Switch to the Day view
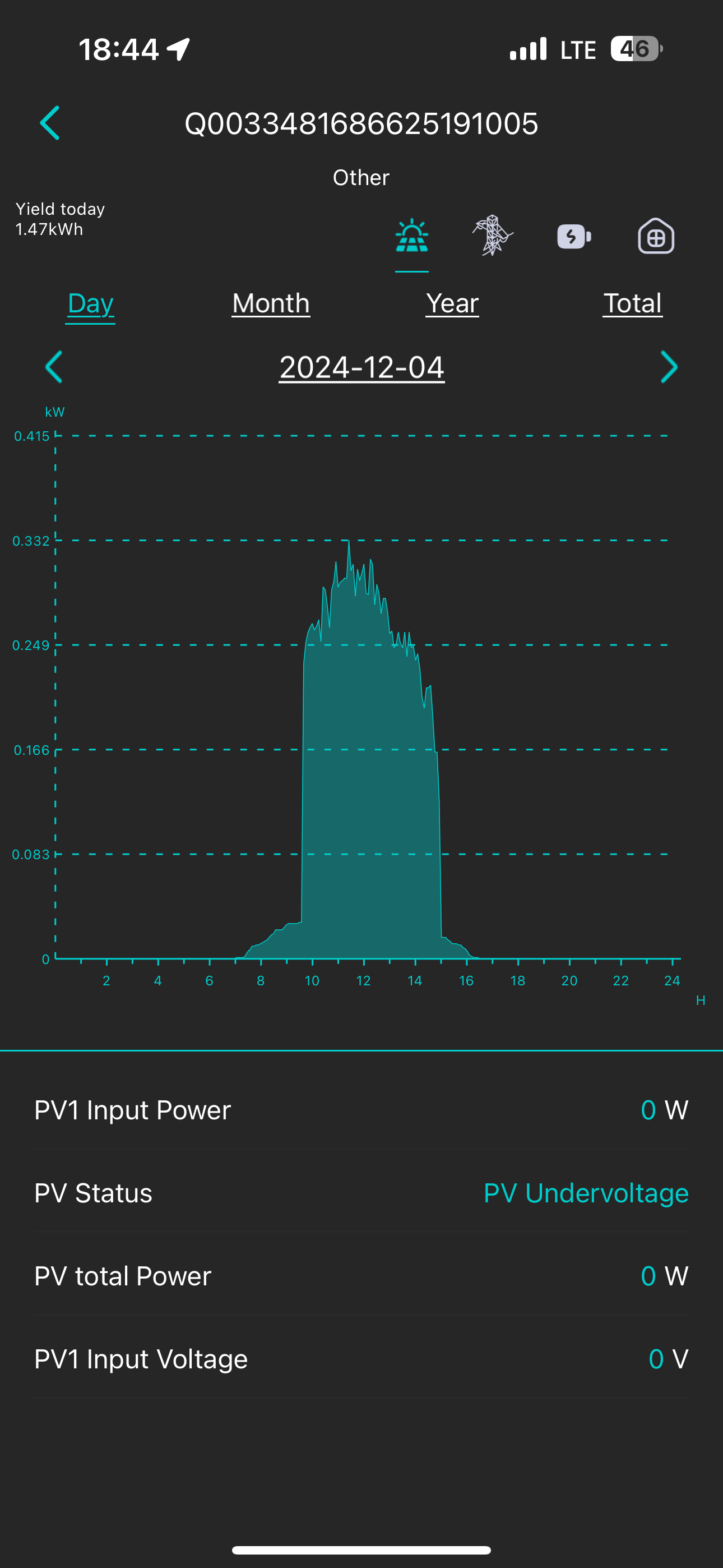The width and height of the screenshot is (723, 1568). click(x=91, y=304)
